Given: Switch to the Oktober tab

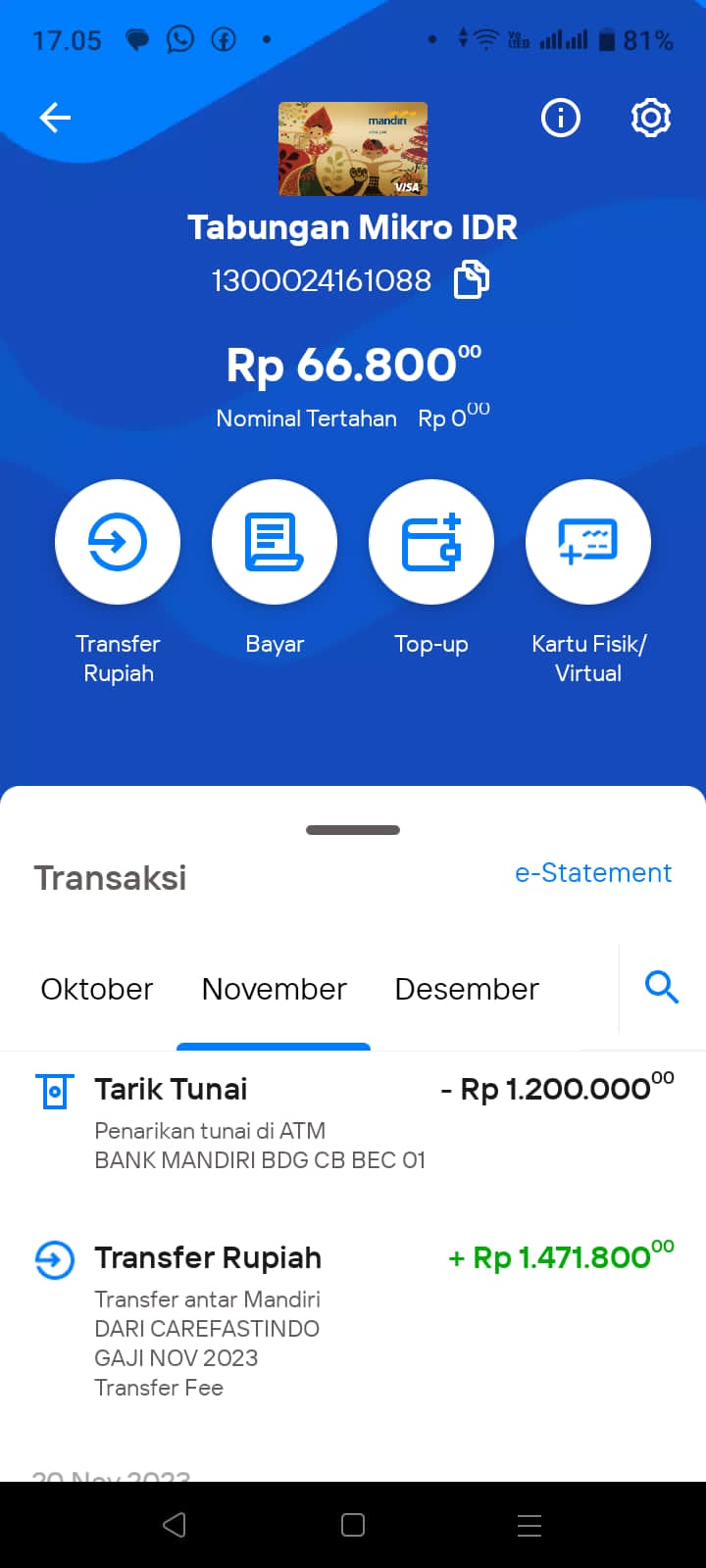Looking at the screenshot, I should pyautogui.click(x=97, y=989).
